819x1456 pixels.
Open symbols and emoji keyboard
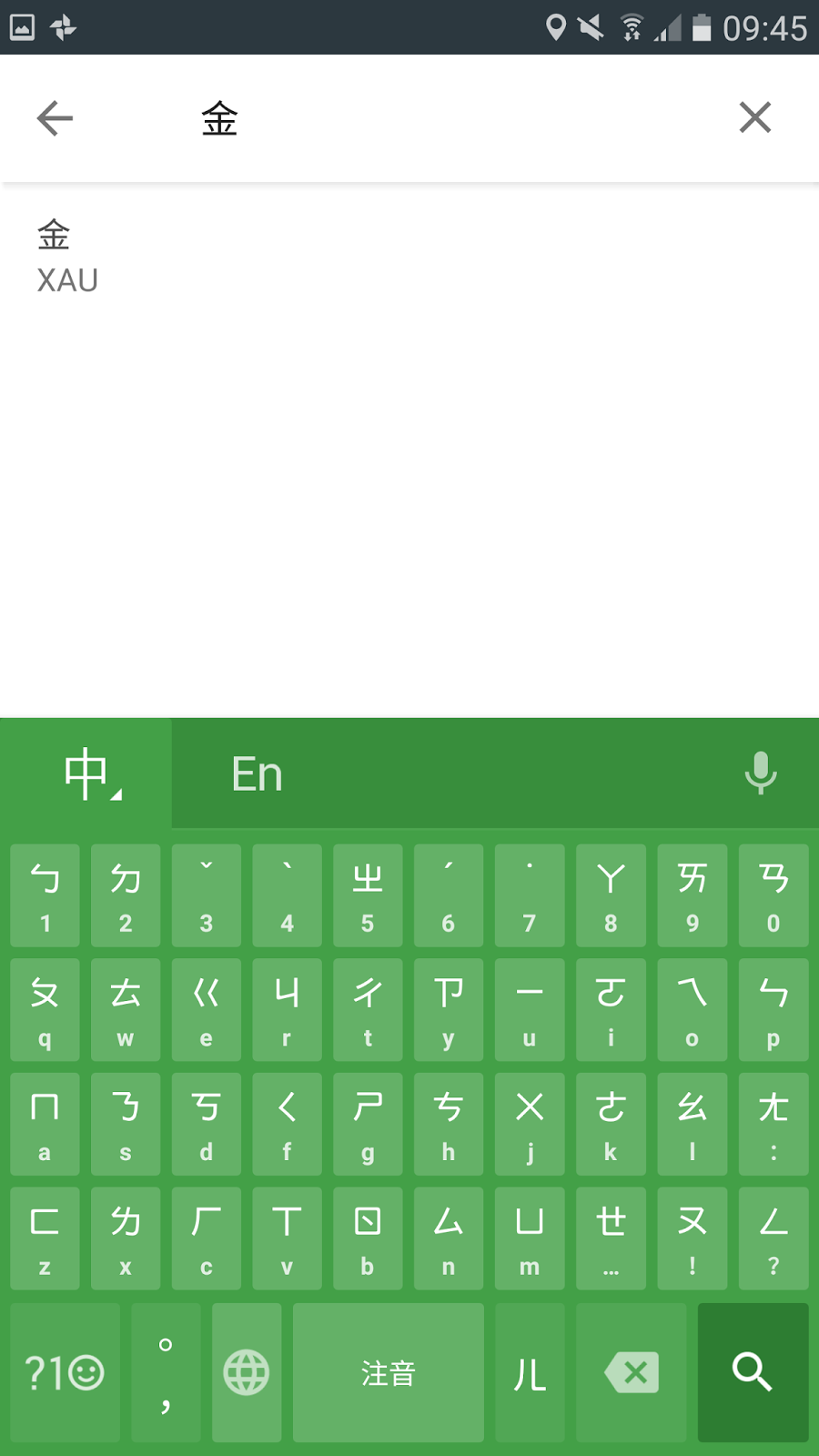tap(66, 1372)
